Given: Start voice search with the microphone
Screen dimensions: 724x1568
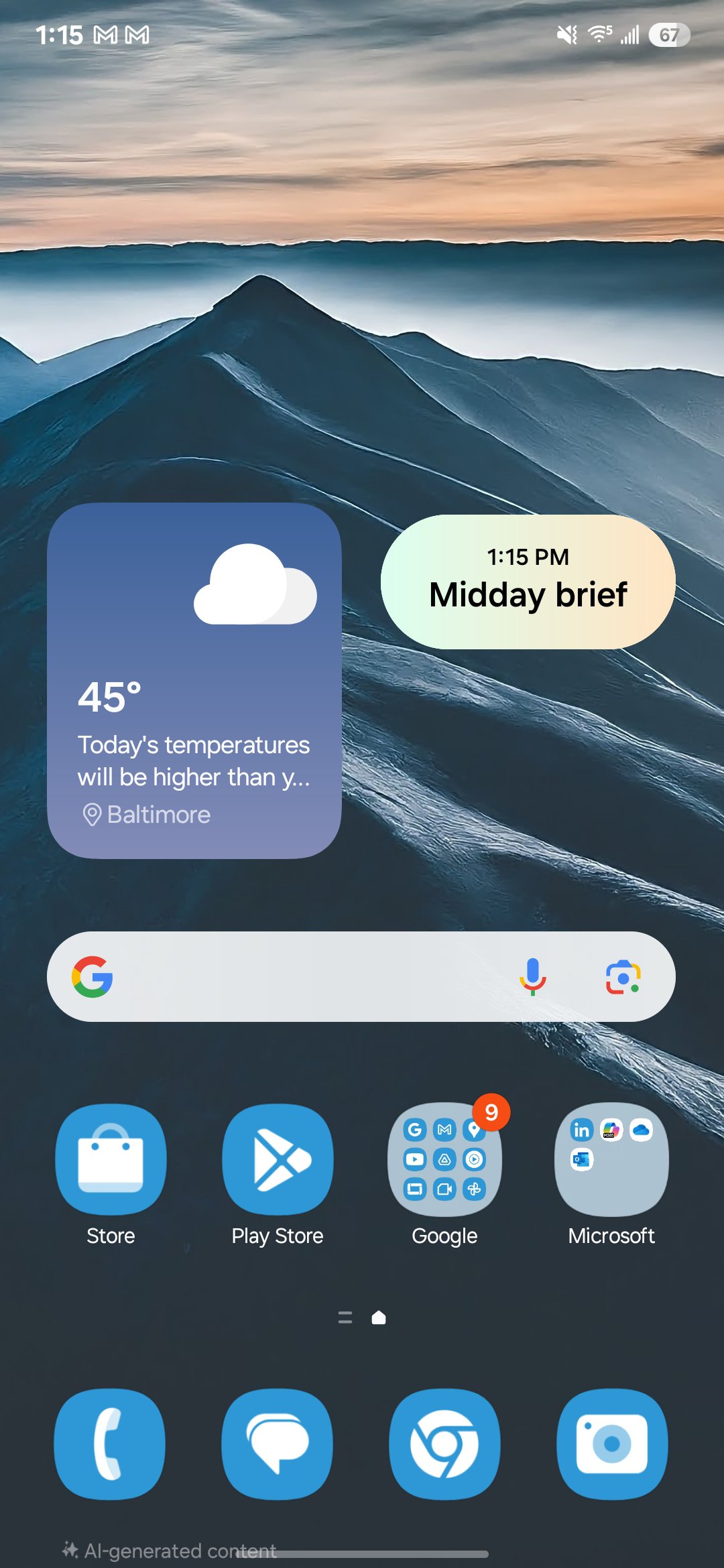Looking at the screenshot, I should [533, 976].
